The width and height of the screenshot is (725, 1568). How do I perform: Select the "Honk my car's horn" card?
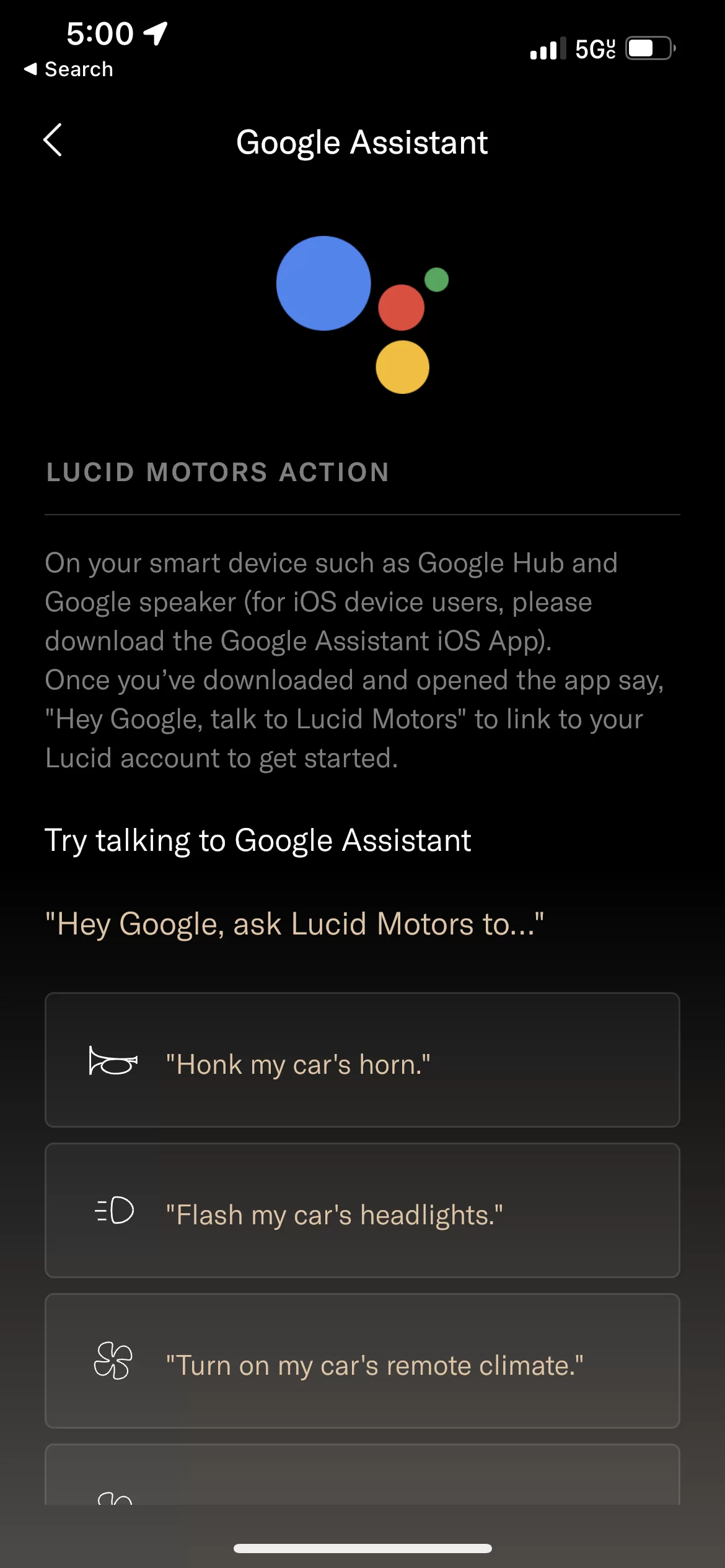click(362, 1060)
